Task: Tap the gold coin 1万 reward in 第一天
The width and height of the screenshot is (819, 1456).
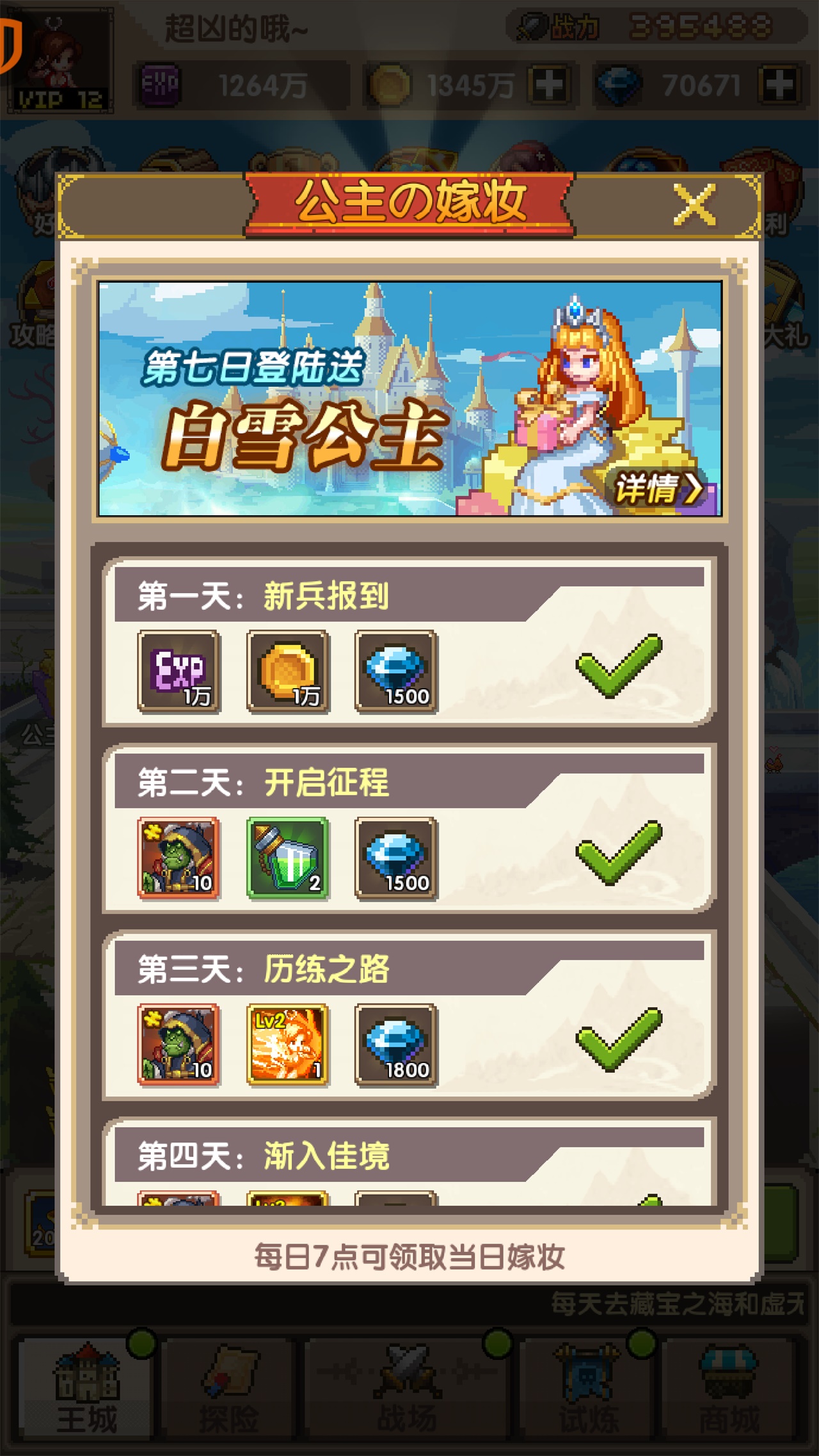Action: [288, 671]
